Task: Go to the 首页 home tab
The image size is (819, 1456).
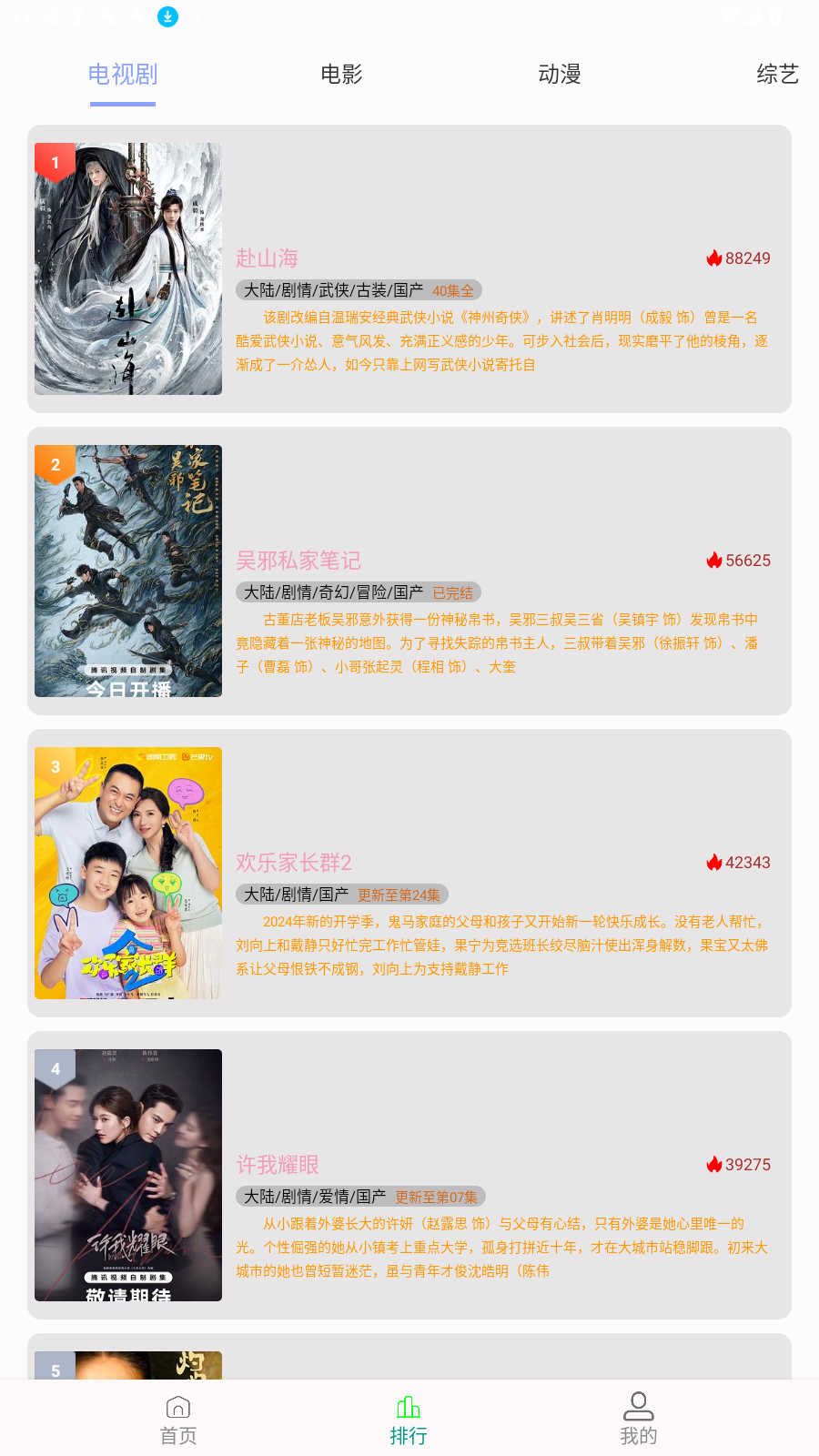Action: tap(178, 1420)
